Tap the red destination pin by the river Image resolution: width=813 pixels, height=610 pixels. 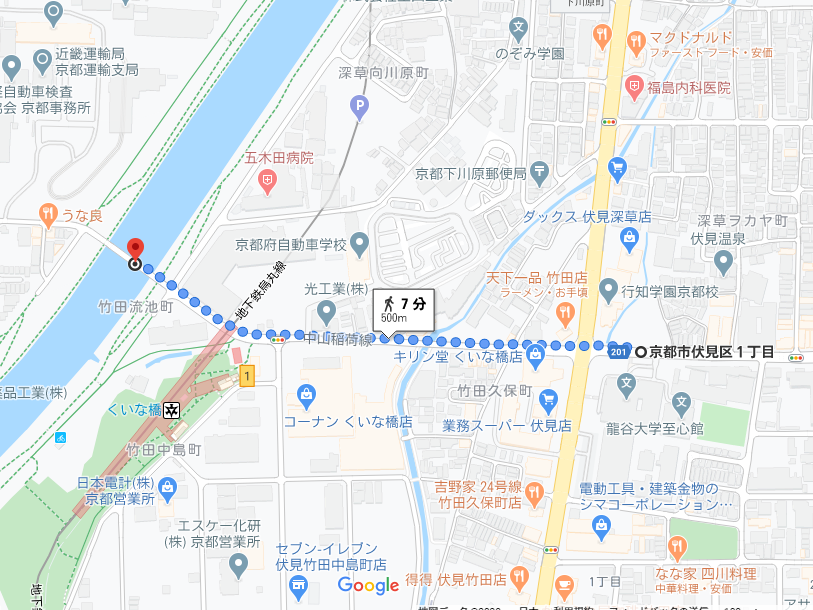[135, 250]
